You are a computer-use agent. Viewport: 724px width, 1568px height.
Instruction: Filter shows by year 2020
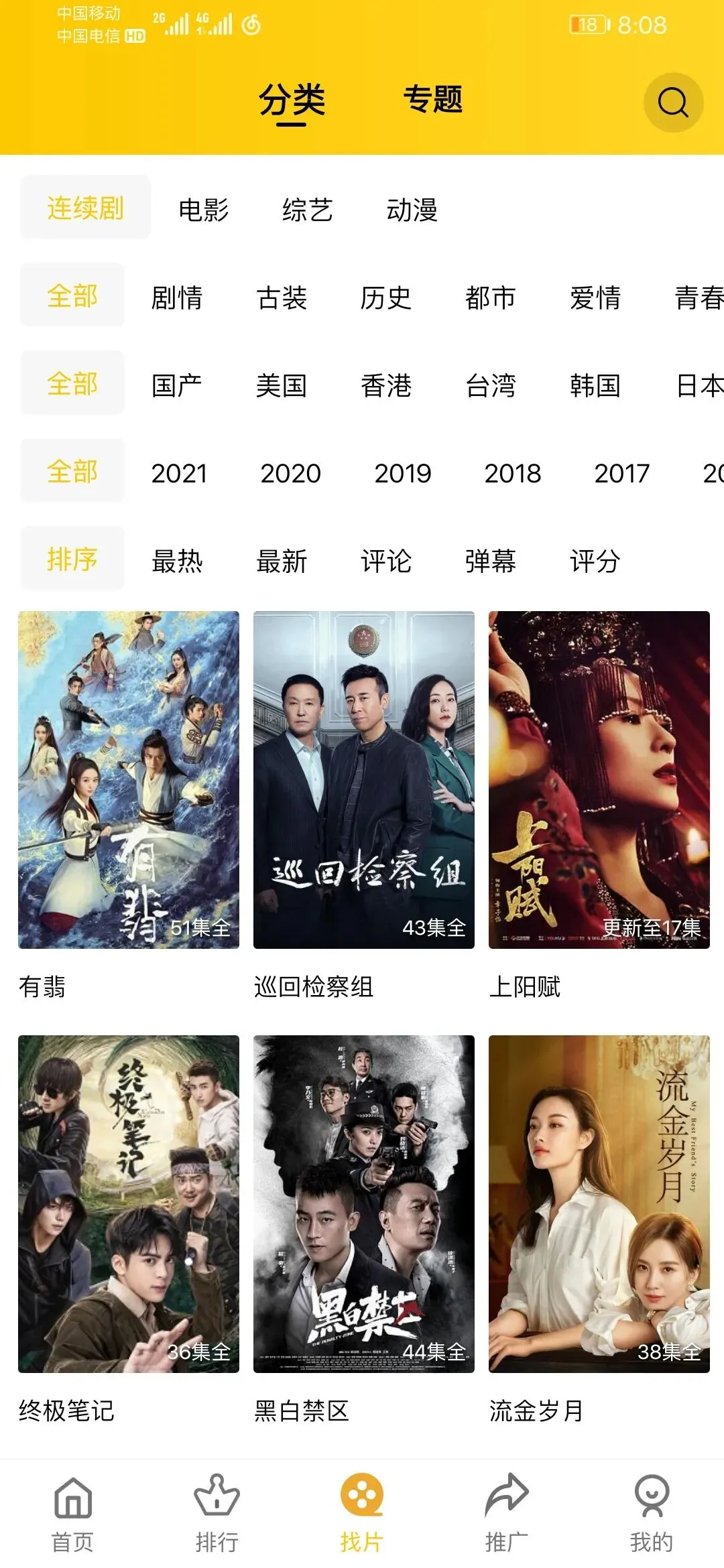(290, 474)
